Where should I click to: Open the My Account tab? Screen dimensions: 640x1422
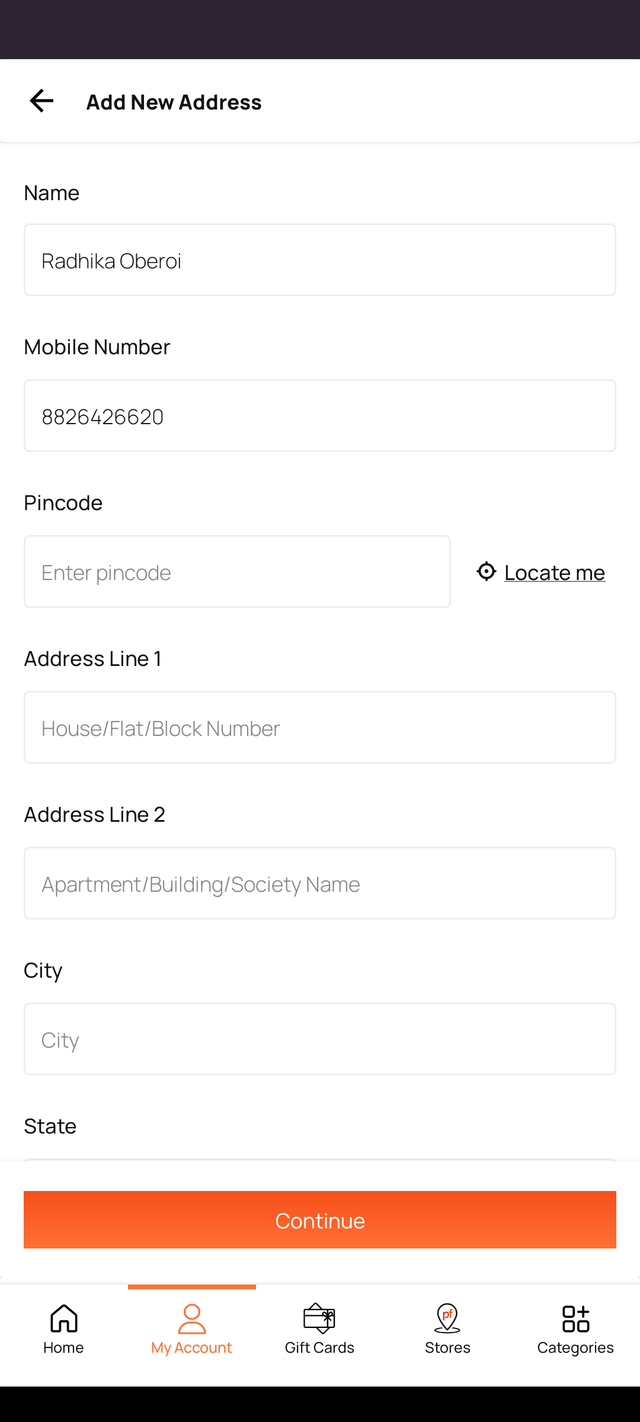(191, 1330)
